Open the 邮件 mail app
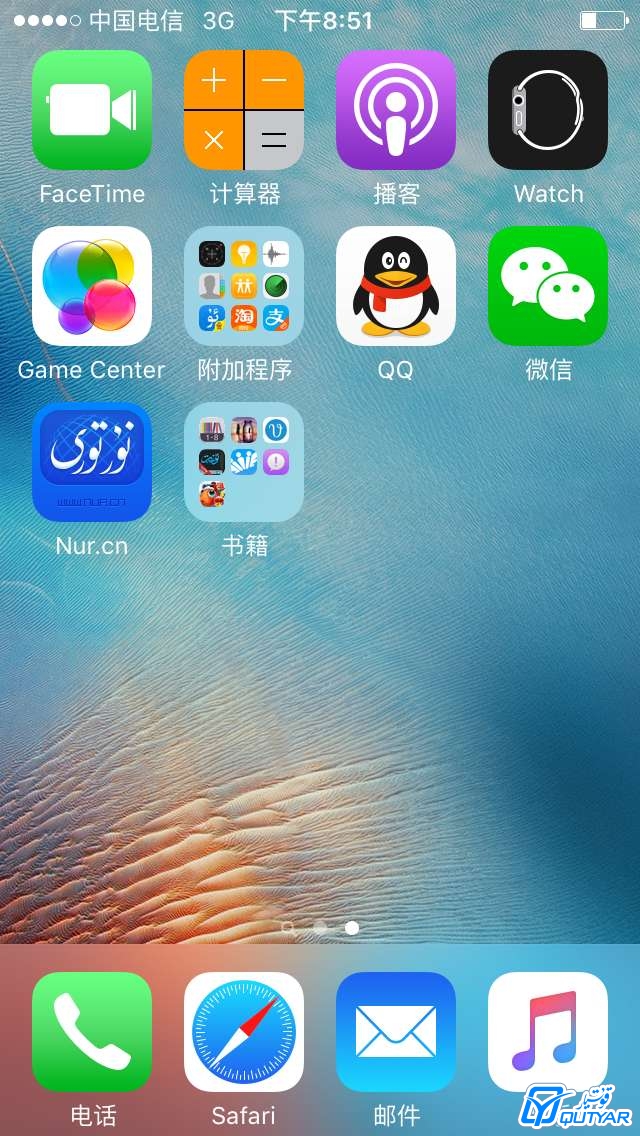 tap(396, 1032)
